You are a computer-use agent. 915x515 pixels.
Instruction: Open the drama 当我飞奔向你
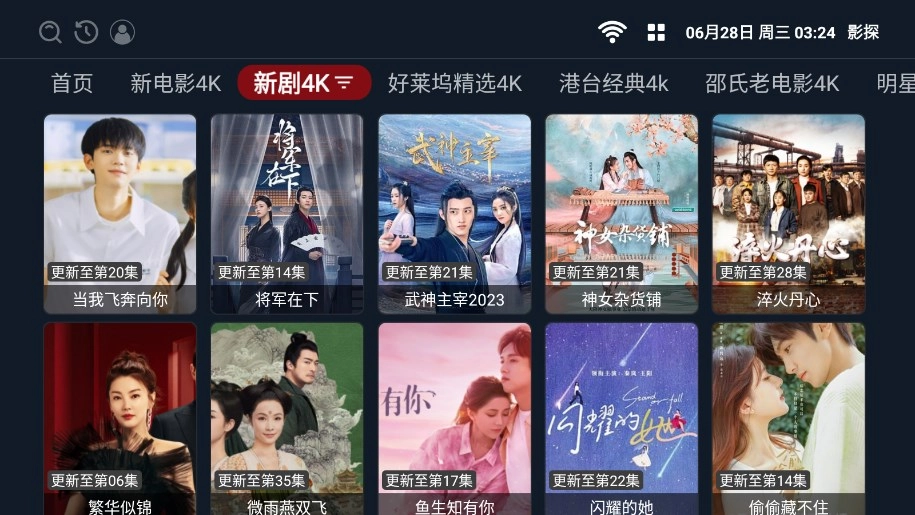pos(120,213)
